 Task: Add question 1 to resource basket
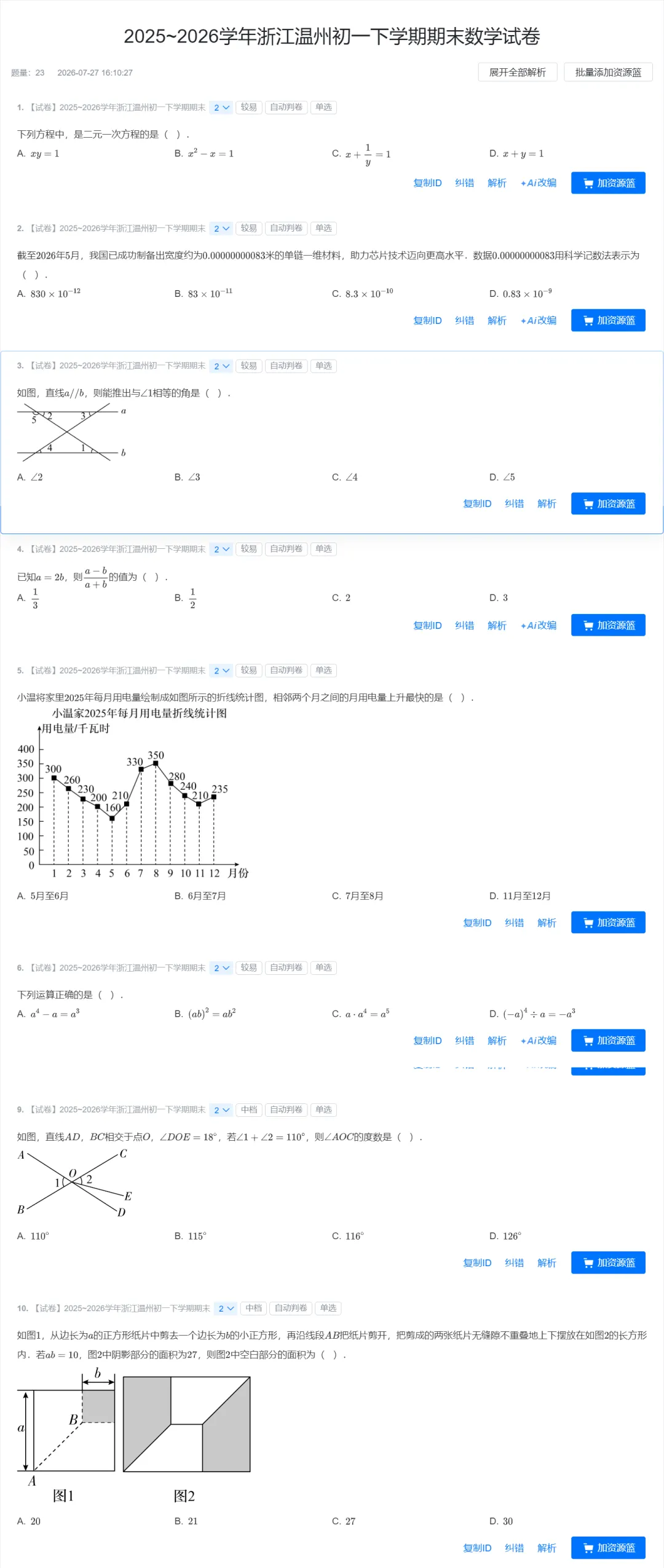[608, 183]
